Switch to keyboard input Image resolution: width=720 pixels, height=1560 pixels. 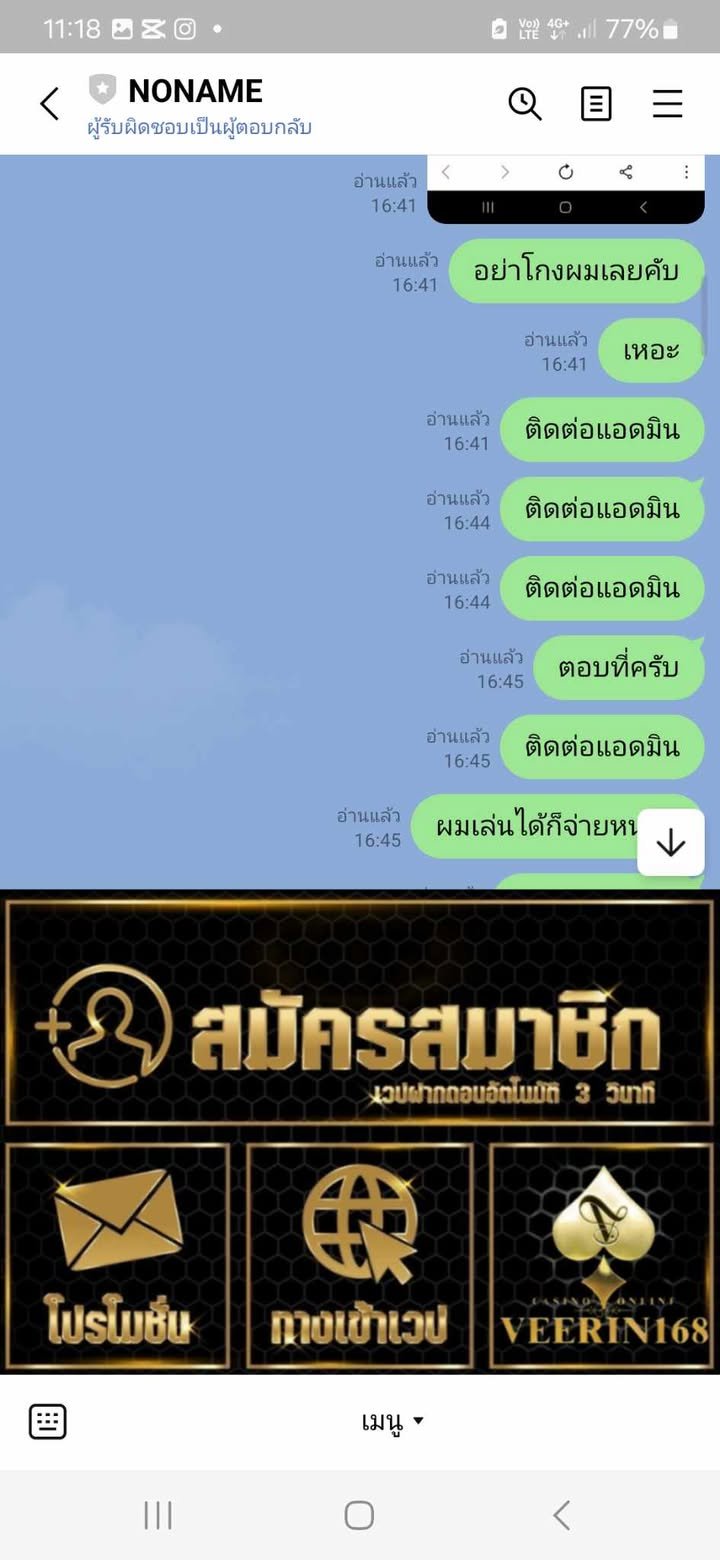coord(48,1421)
